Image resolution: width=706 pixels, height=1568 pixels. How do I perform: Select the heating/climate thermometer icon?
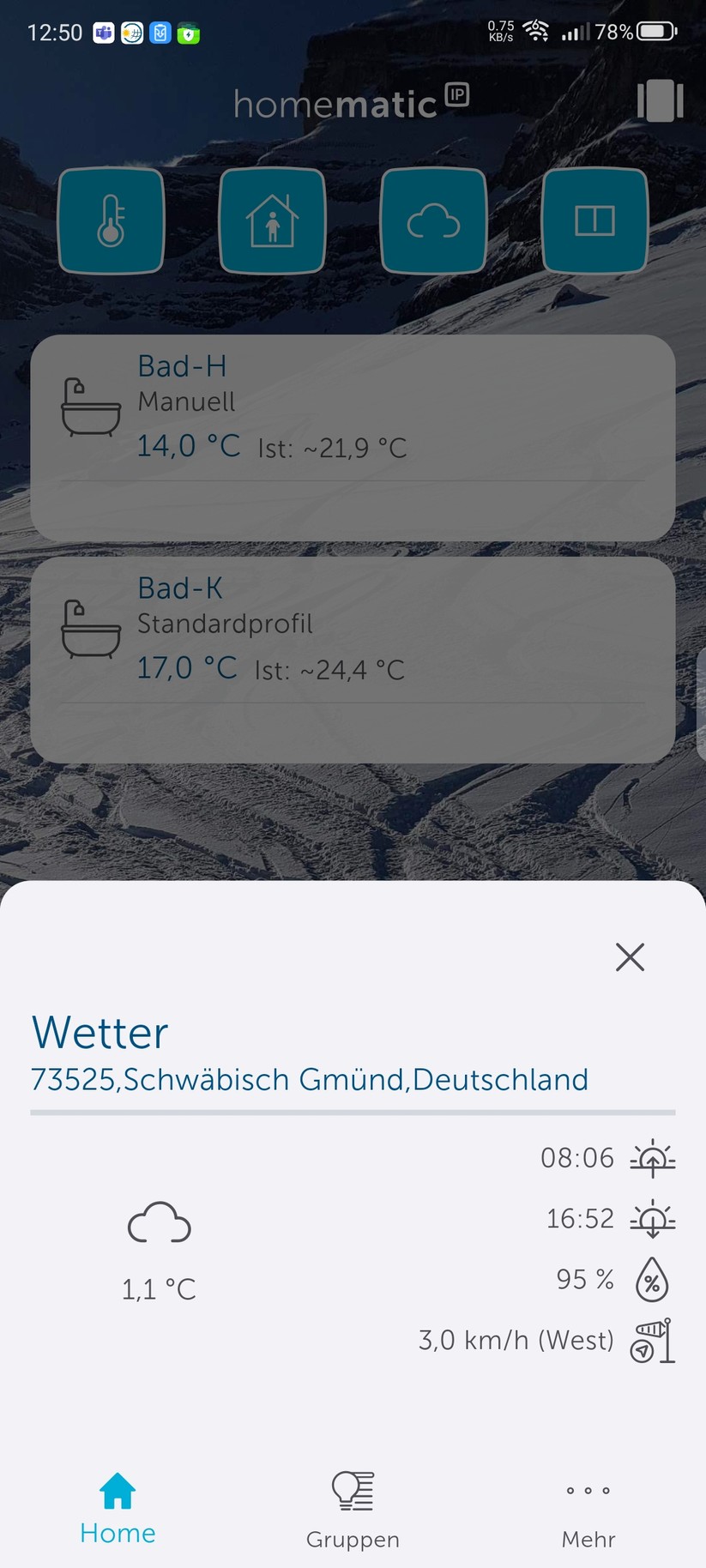coord(111,220)
